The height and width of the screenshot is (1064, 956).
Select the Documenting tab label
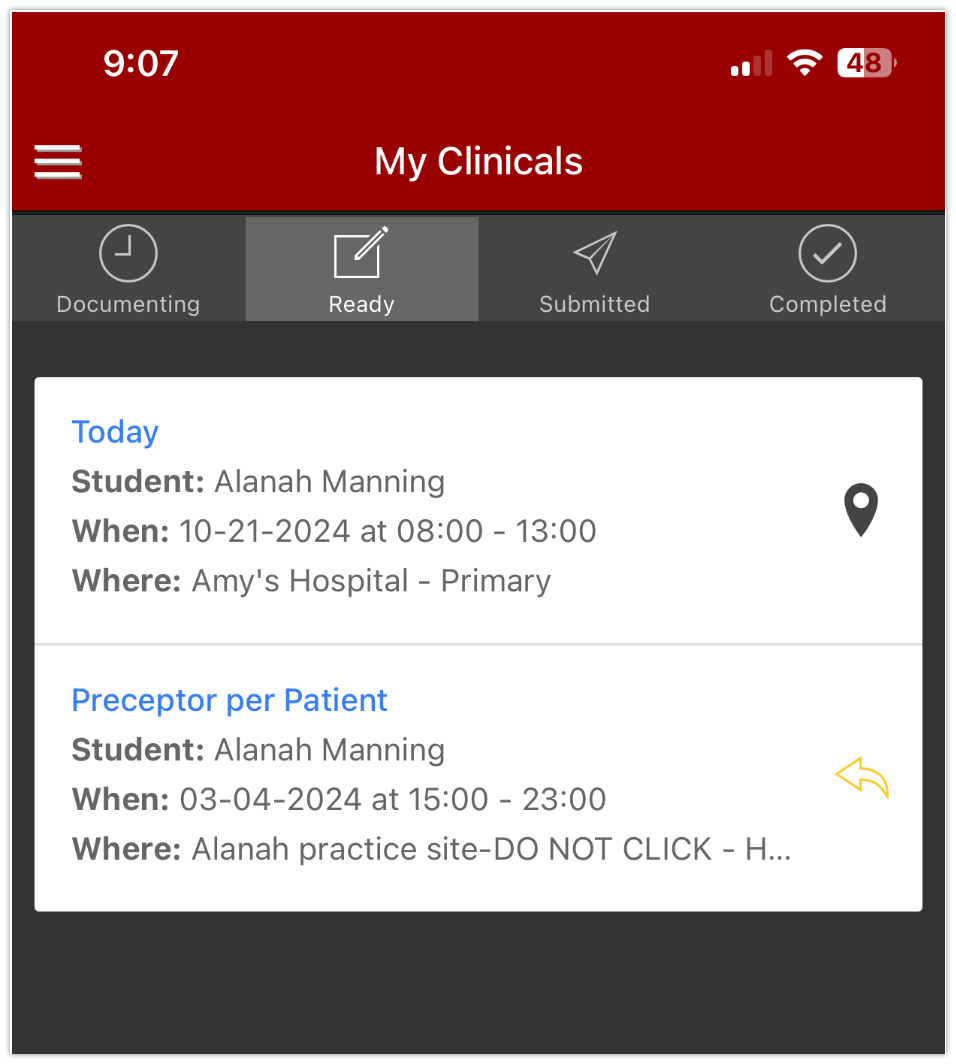pyautogui.click(x=127, y=304)
